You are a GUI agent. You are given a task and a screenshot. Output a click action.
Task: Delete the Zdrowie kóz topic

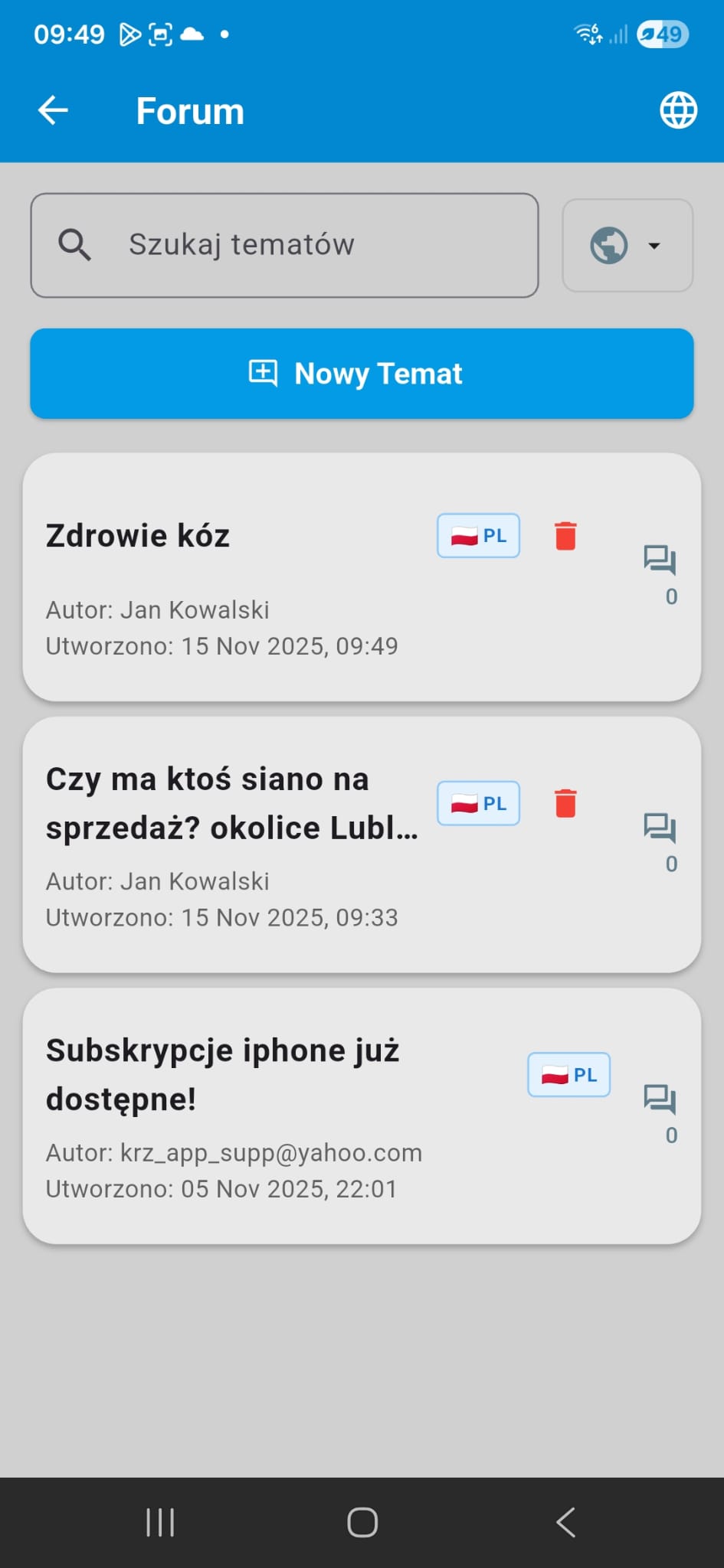click(x=565, y=536)
